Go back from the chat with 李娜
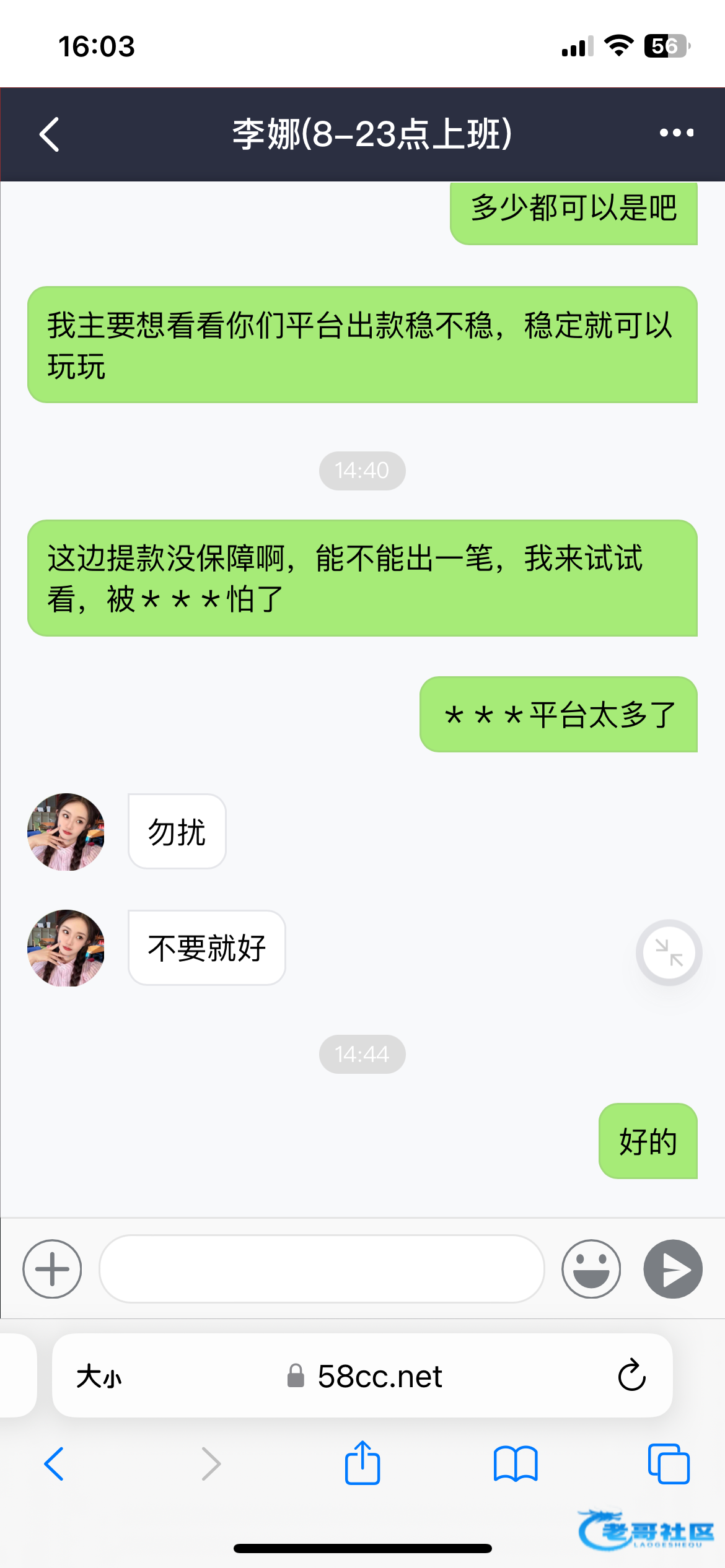This screenshot has width=725, height=1568. pos(50,134)
